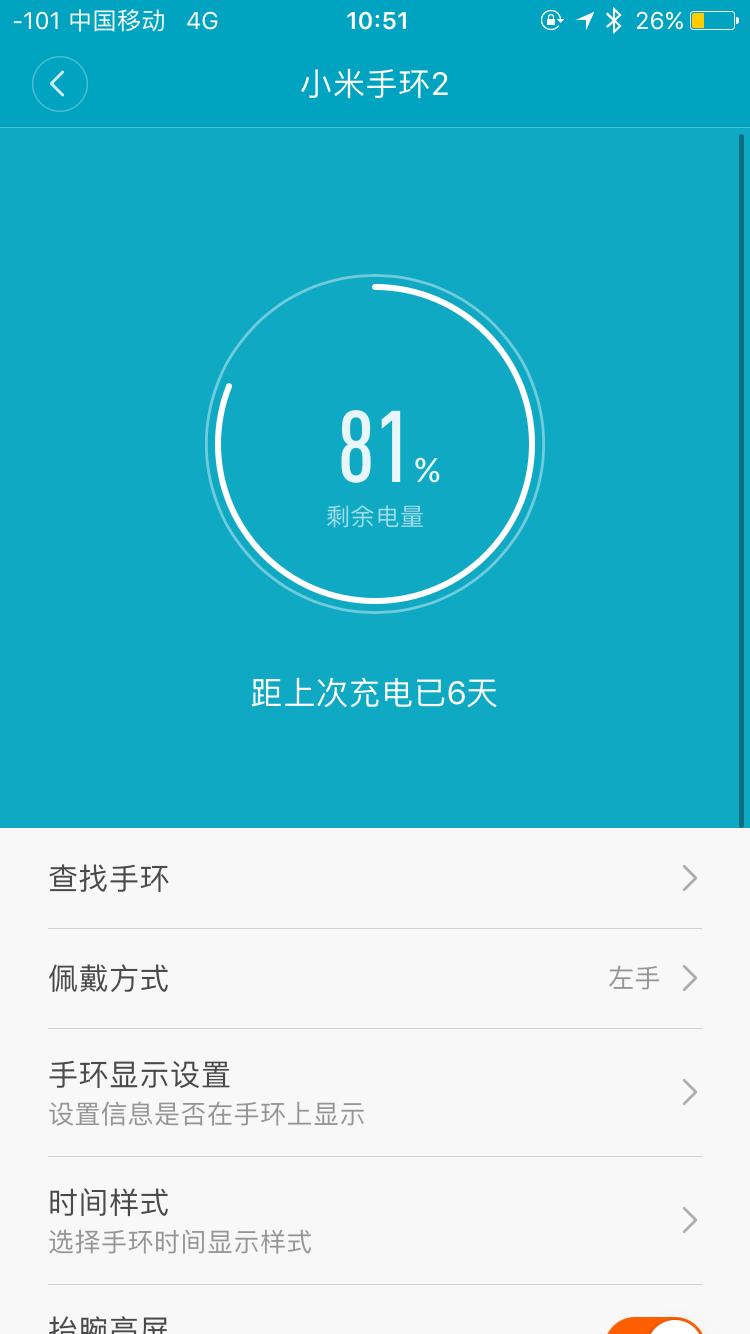The image size is (750, 1334).
Task: Click the Bluetooth icon in status bar
Action: pyautogui.click(x=614, y=19)
